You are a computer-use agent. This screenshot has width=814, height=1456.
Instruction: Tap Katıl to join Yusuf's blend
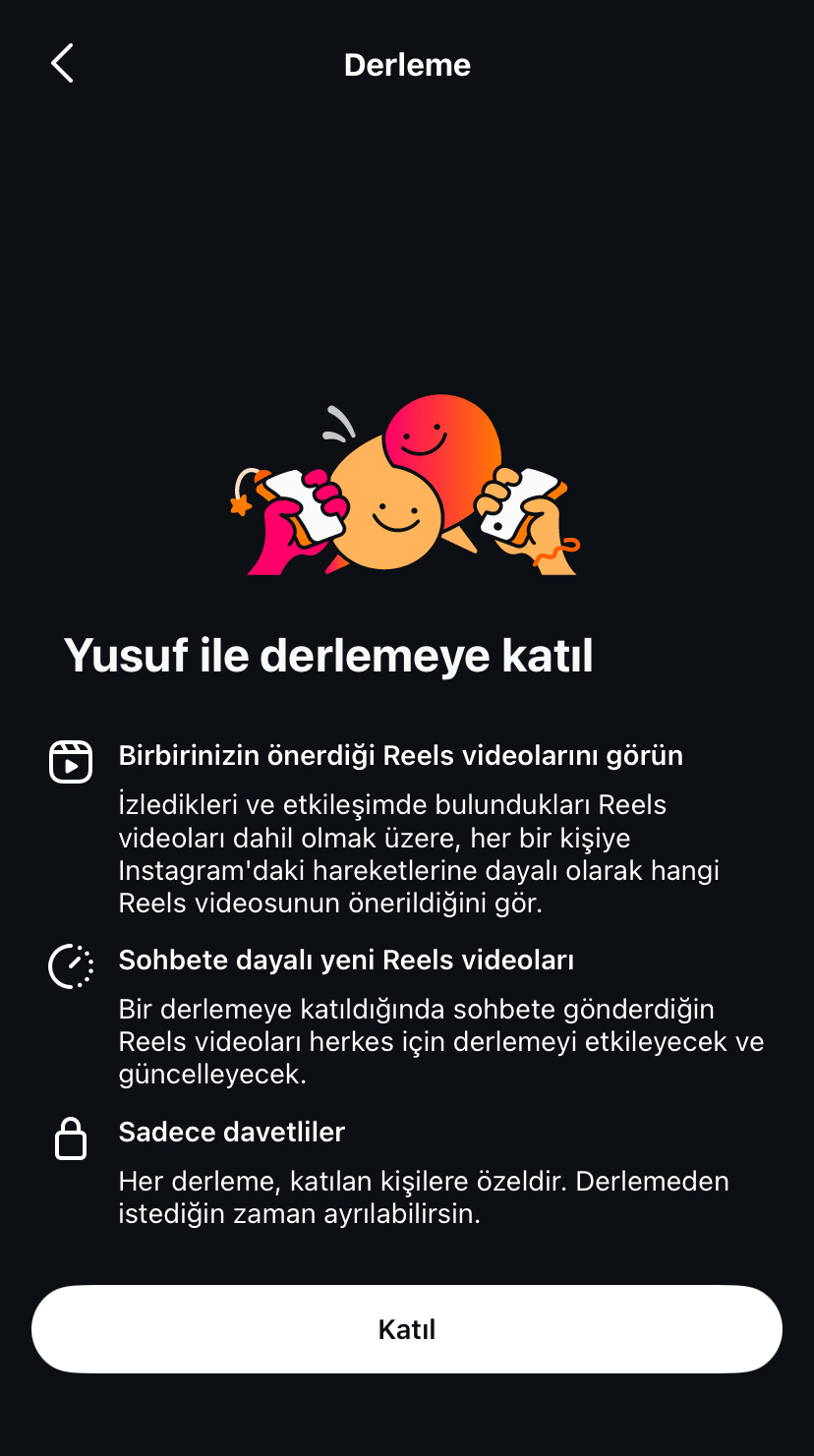(x=407, y=1329)
